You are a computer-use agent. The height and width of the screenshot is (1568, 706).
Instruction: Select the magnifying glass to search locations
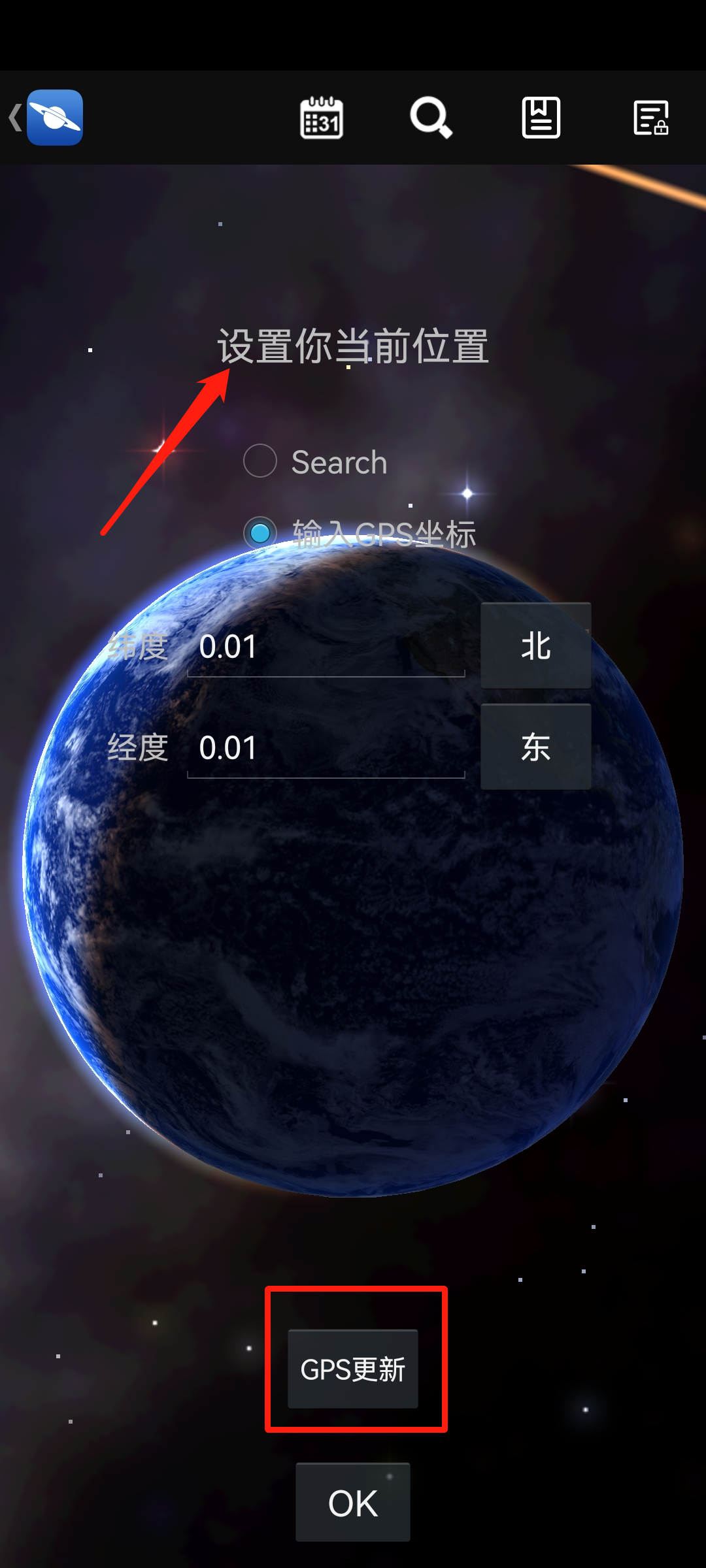(x=431, y=118)
